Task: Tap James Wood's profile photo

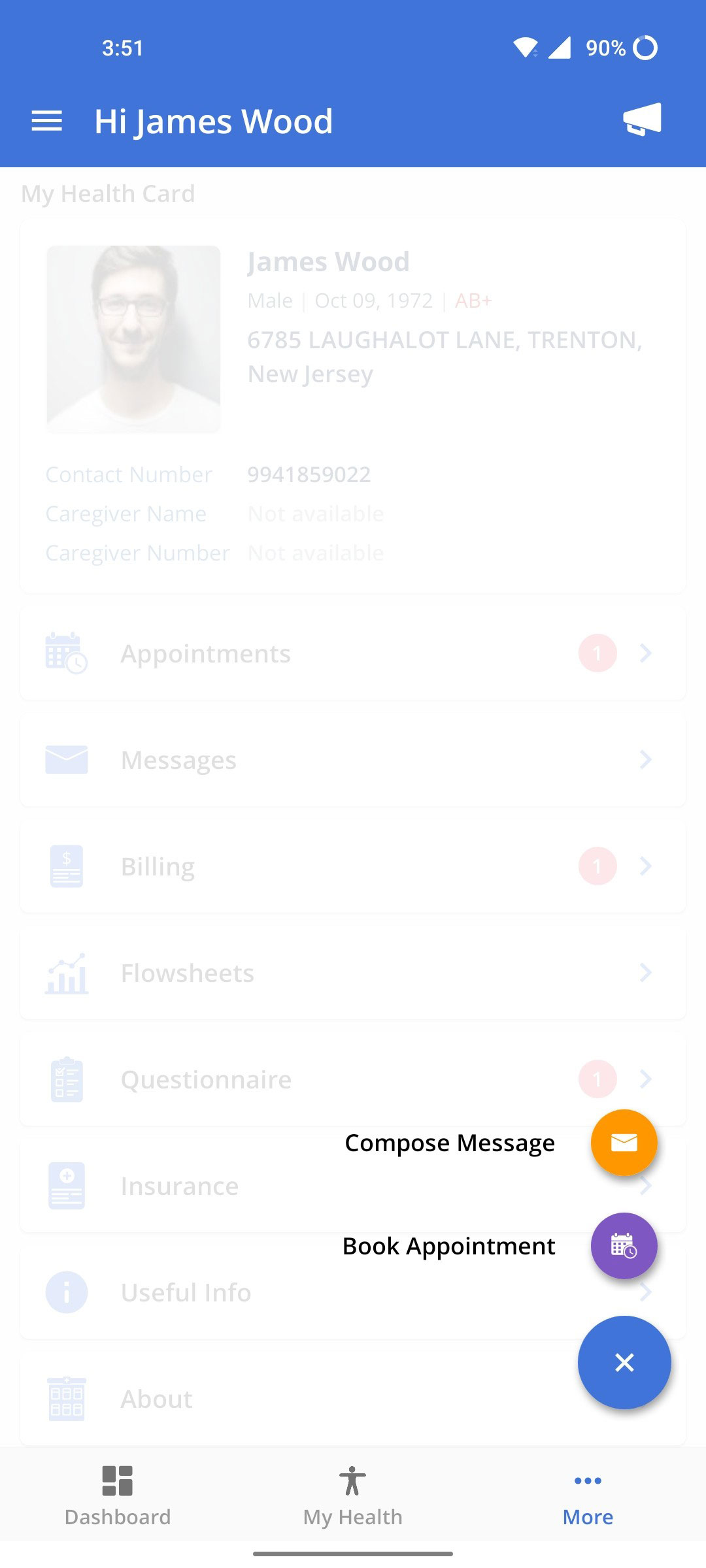Action: [133, 340]
